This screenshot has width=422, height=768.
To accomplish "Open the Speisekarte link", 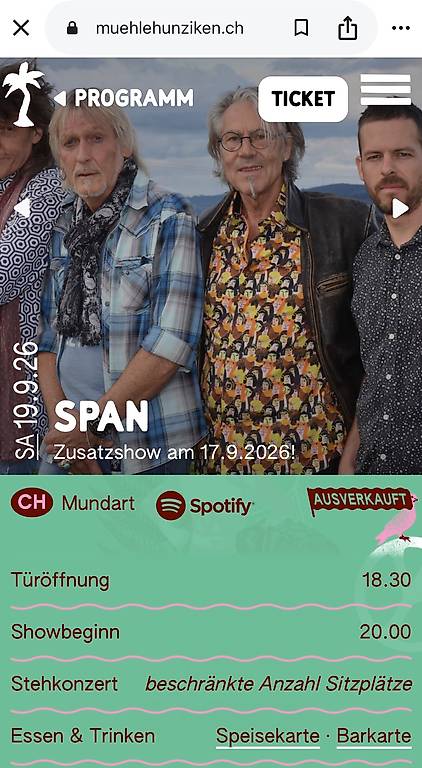I will point(268,736).
